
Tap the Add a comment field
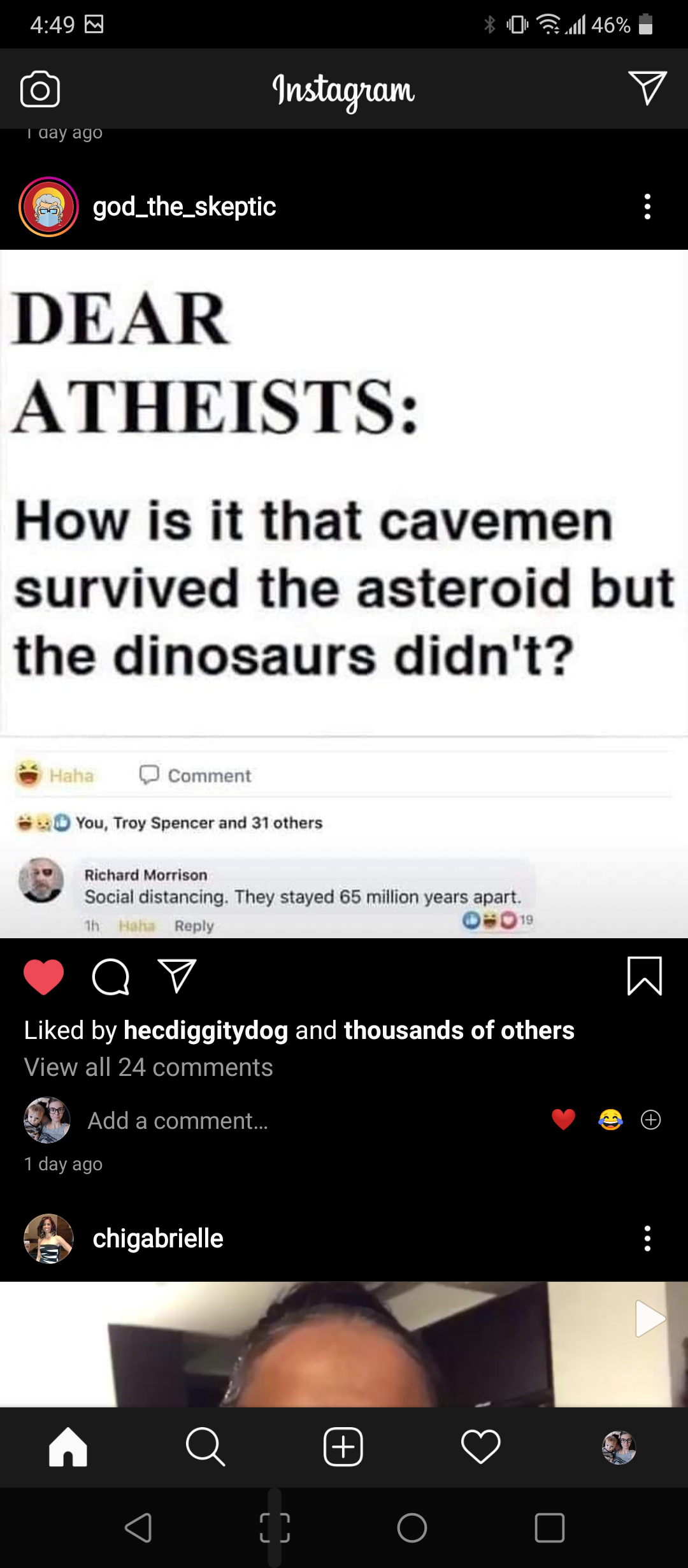click(x=178, y=1121)
